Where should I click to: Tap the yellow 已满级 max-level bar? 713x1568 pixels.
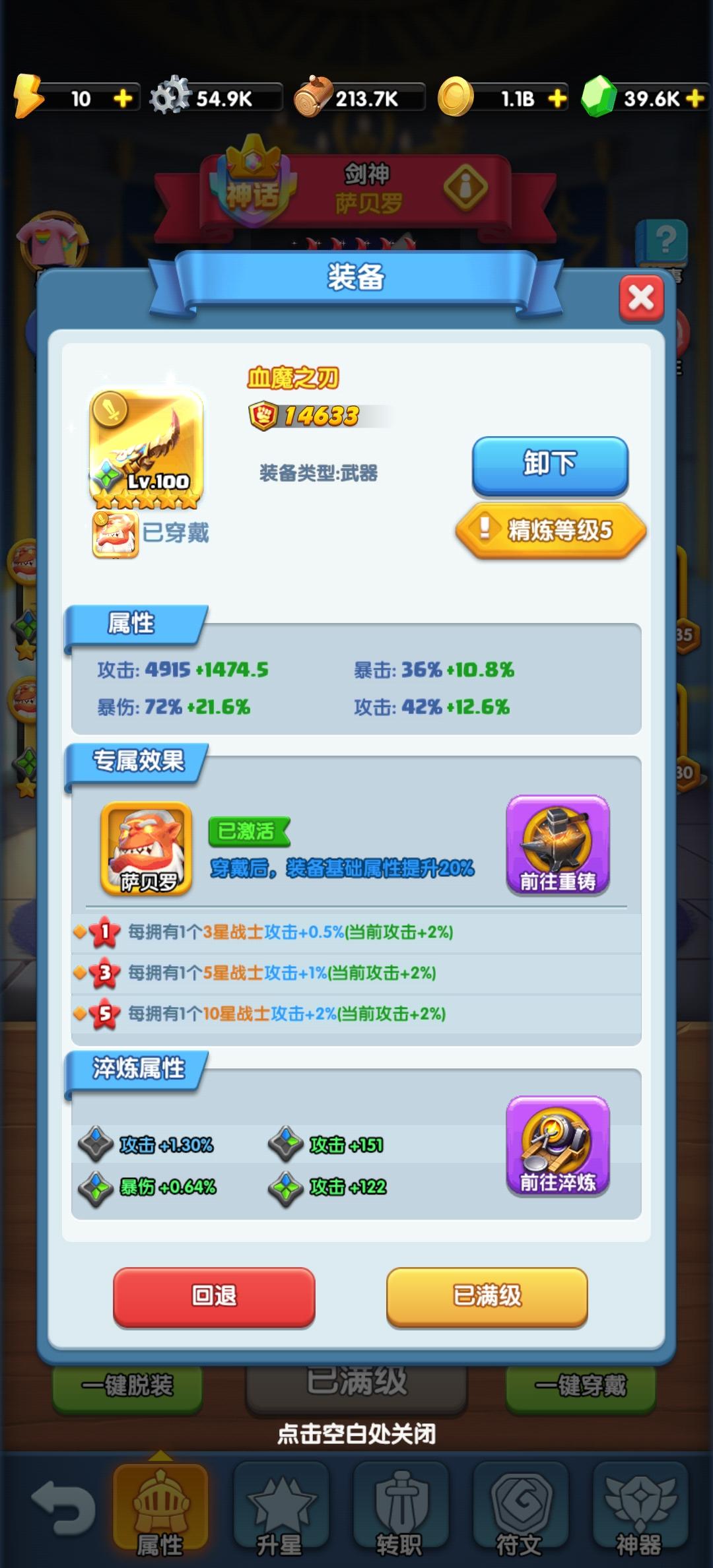coord(487,1296)
